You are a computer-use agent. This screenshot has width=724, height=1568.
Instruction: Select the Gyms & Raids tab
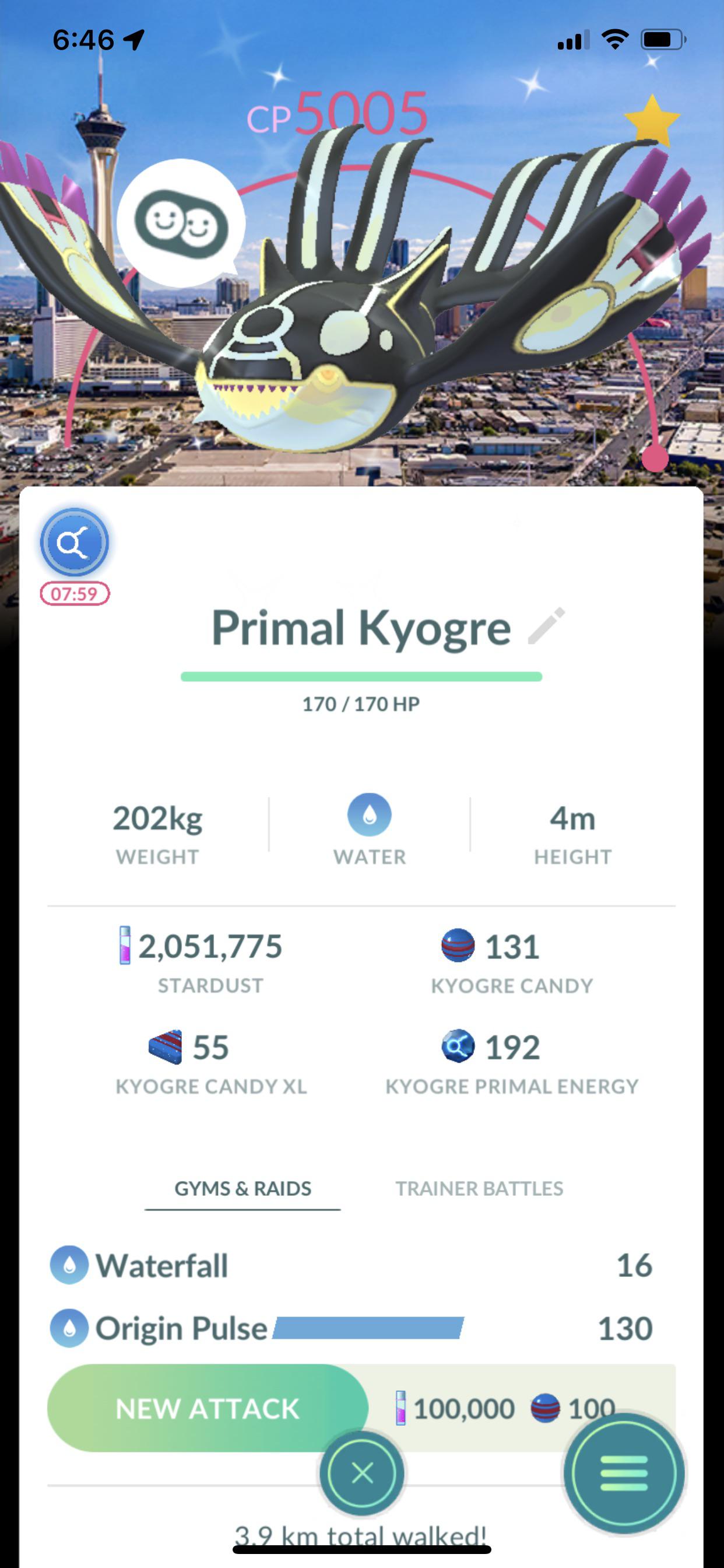coord(242,1188)
